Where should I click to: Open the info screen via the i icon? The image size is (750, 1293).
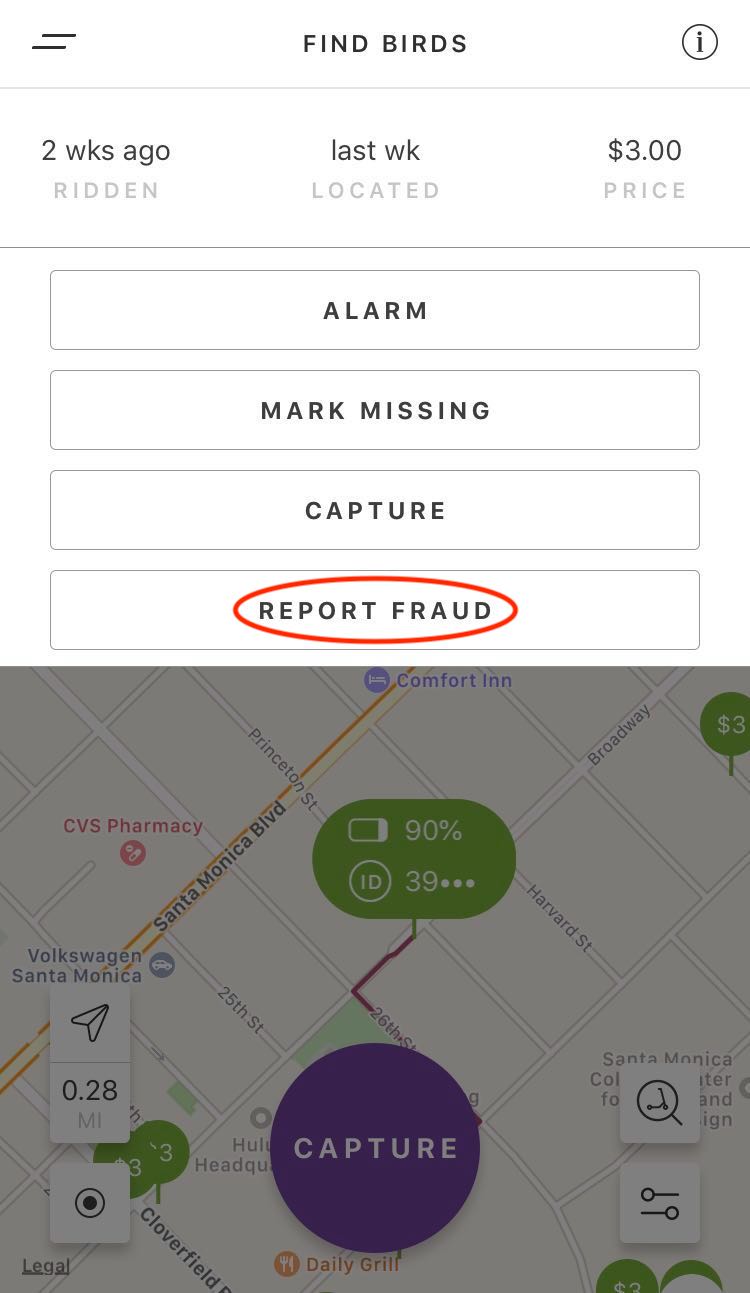click(700, 42)
